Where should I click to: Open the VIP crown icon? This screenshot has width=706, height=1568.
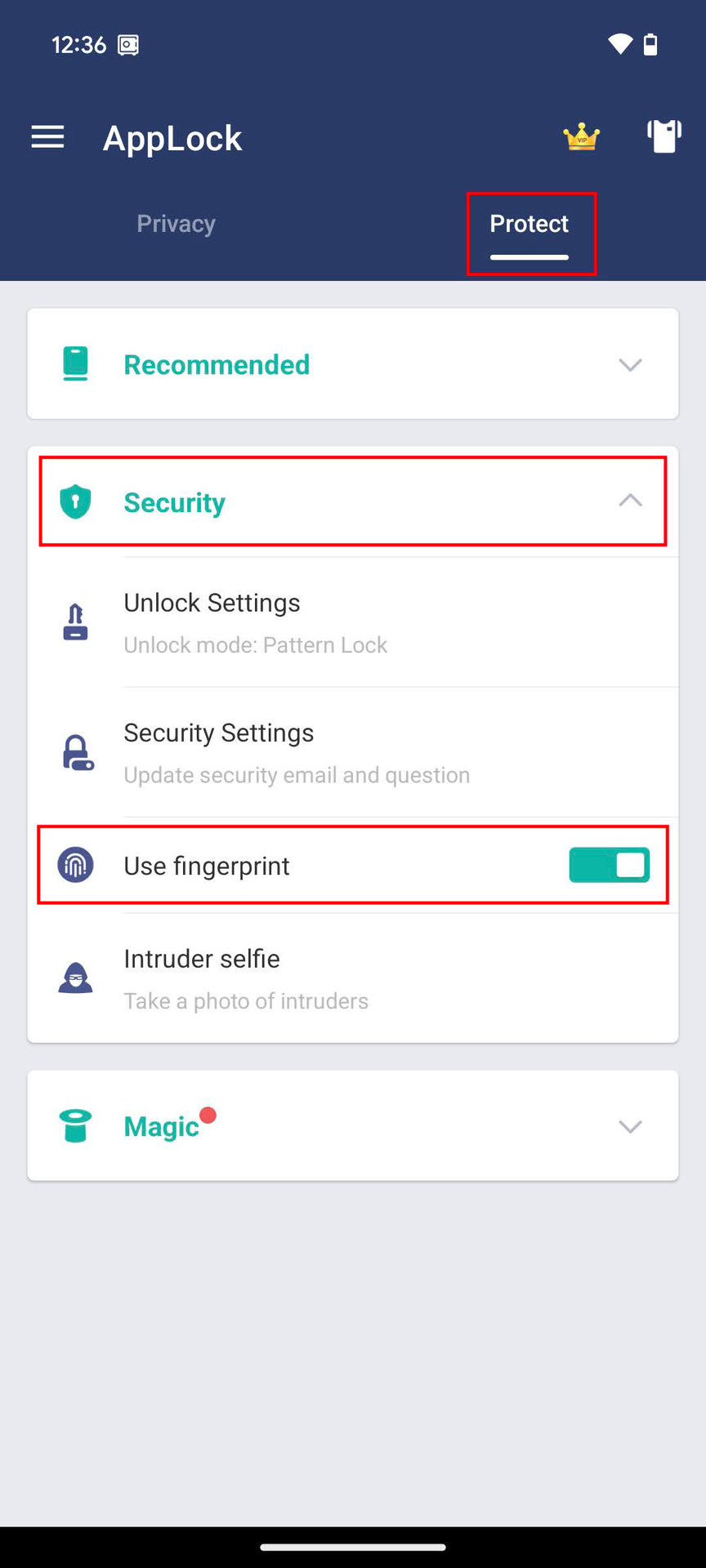(581, 137)
